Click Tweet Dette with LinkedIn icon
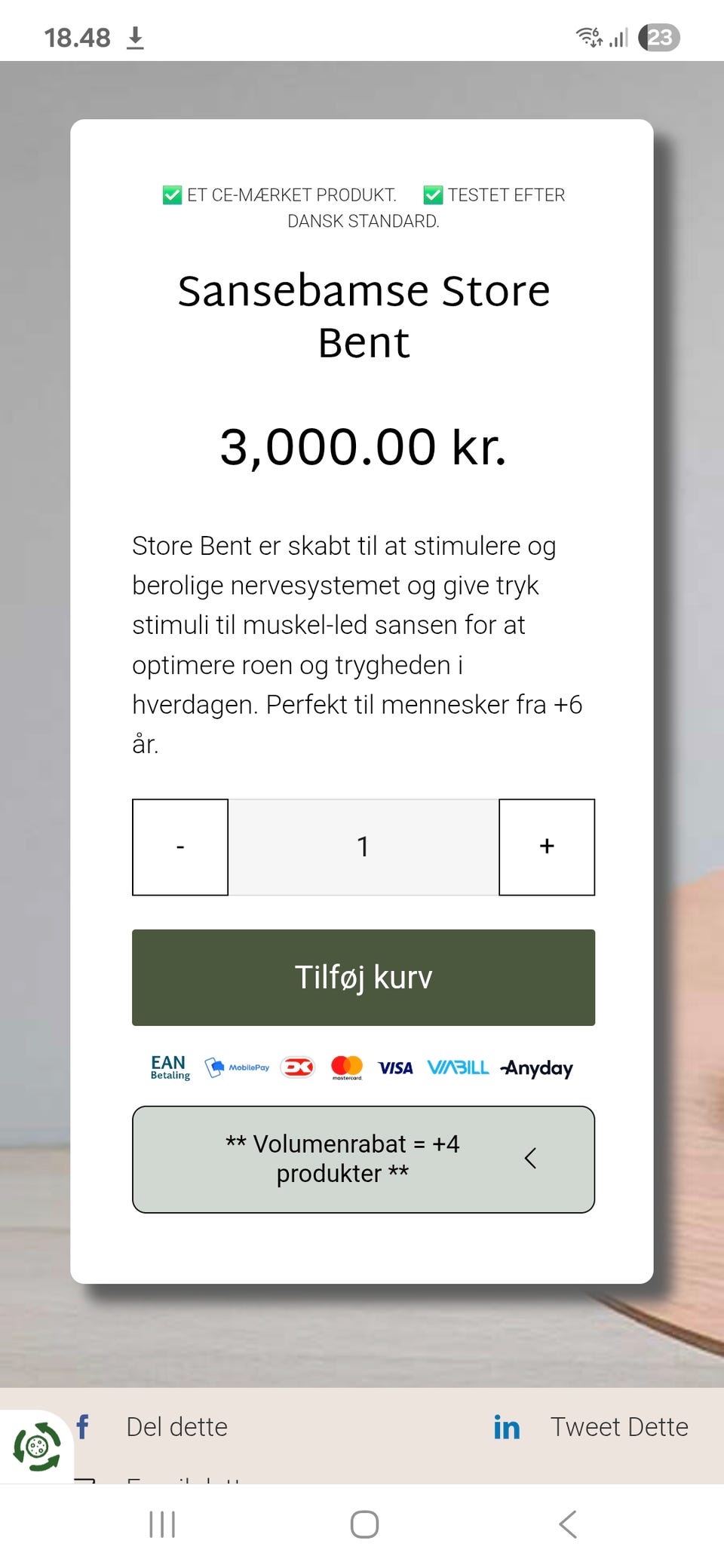Viewport: 724px width, 1568px height. coord(618,1426)
